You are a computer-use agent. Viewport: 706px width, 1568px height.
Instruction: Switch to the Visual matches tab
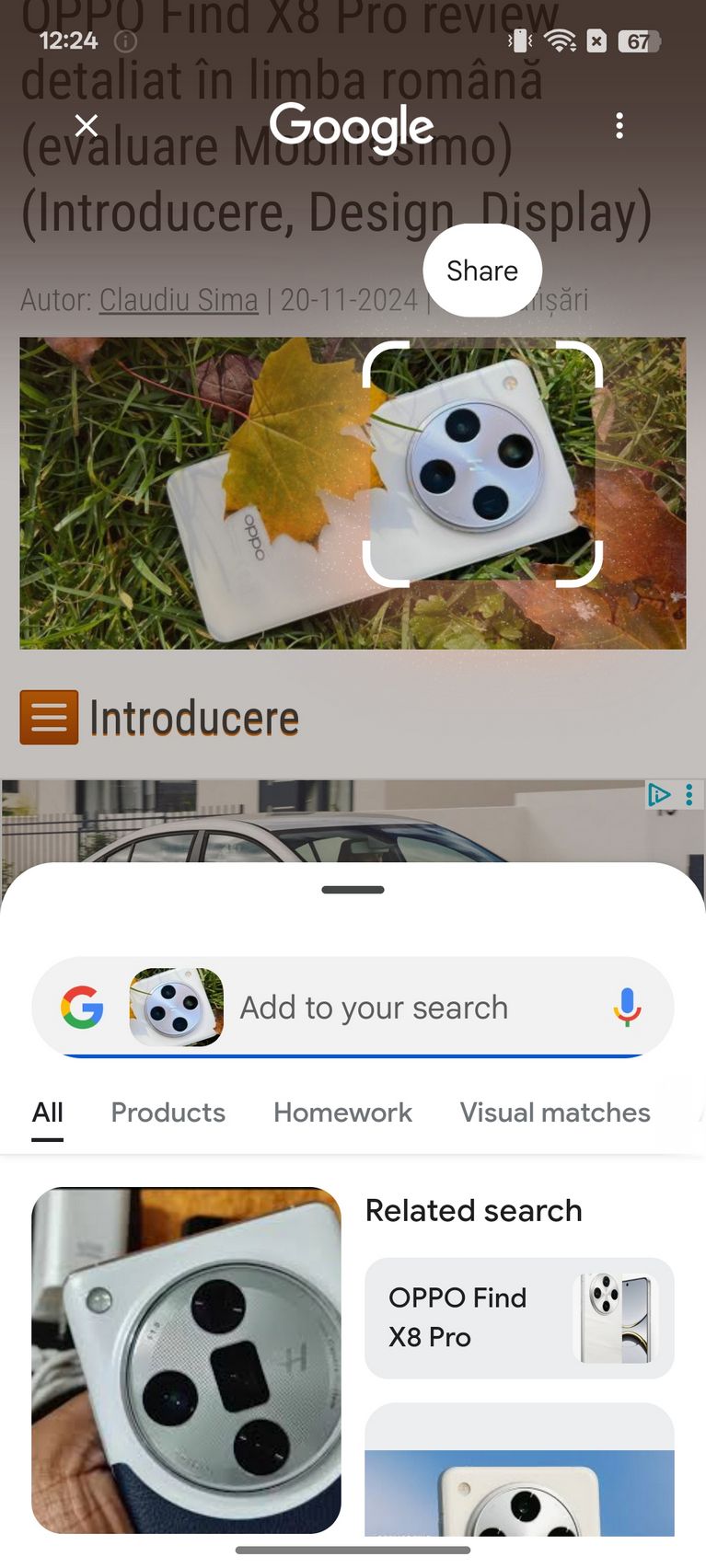tap(555, 1113)
